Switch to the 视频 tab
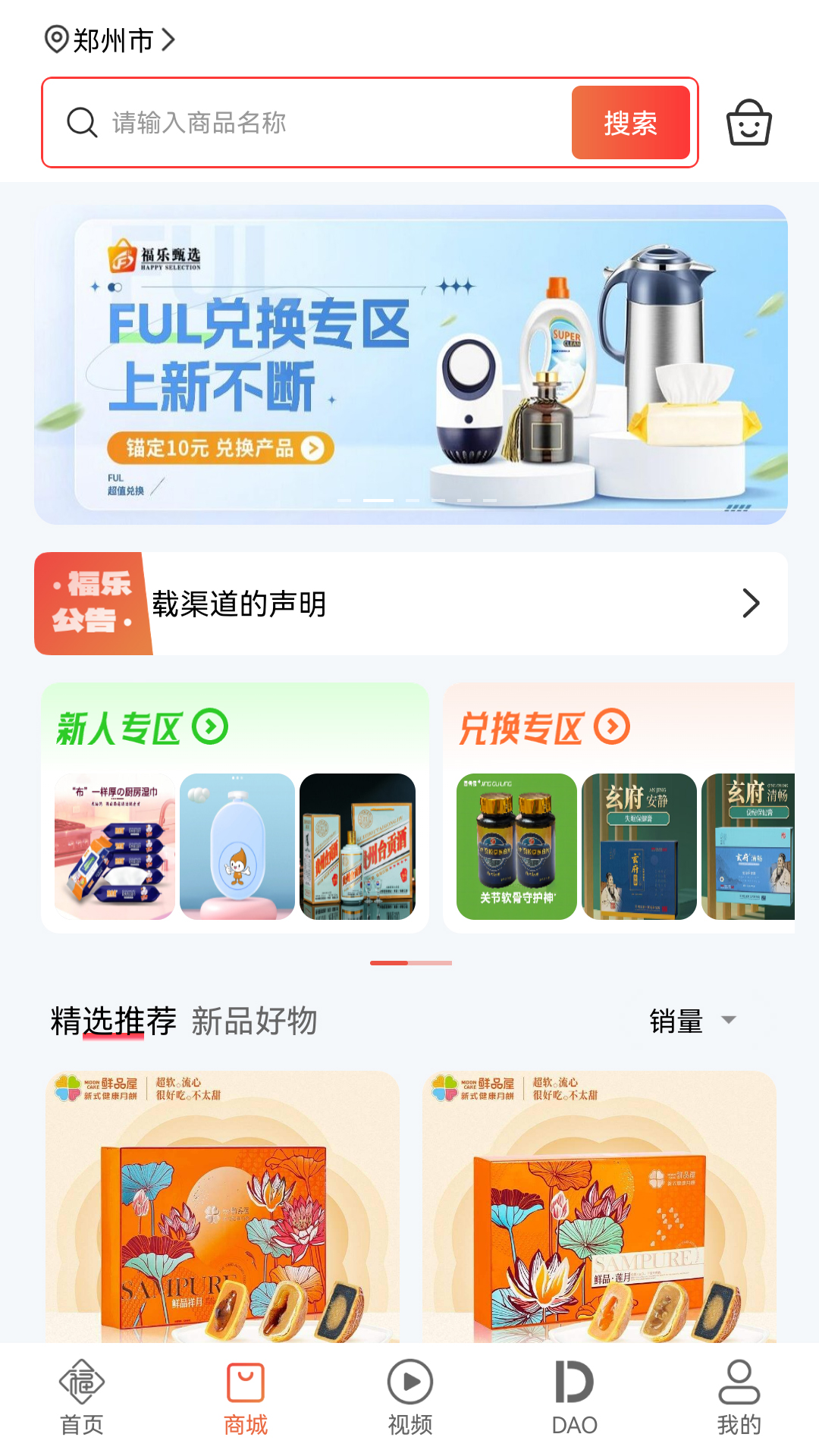 (x=409, y=1397)
